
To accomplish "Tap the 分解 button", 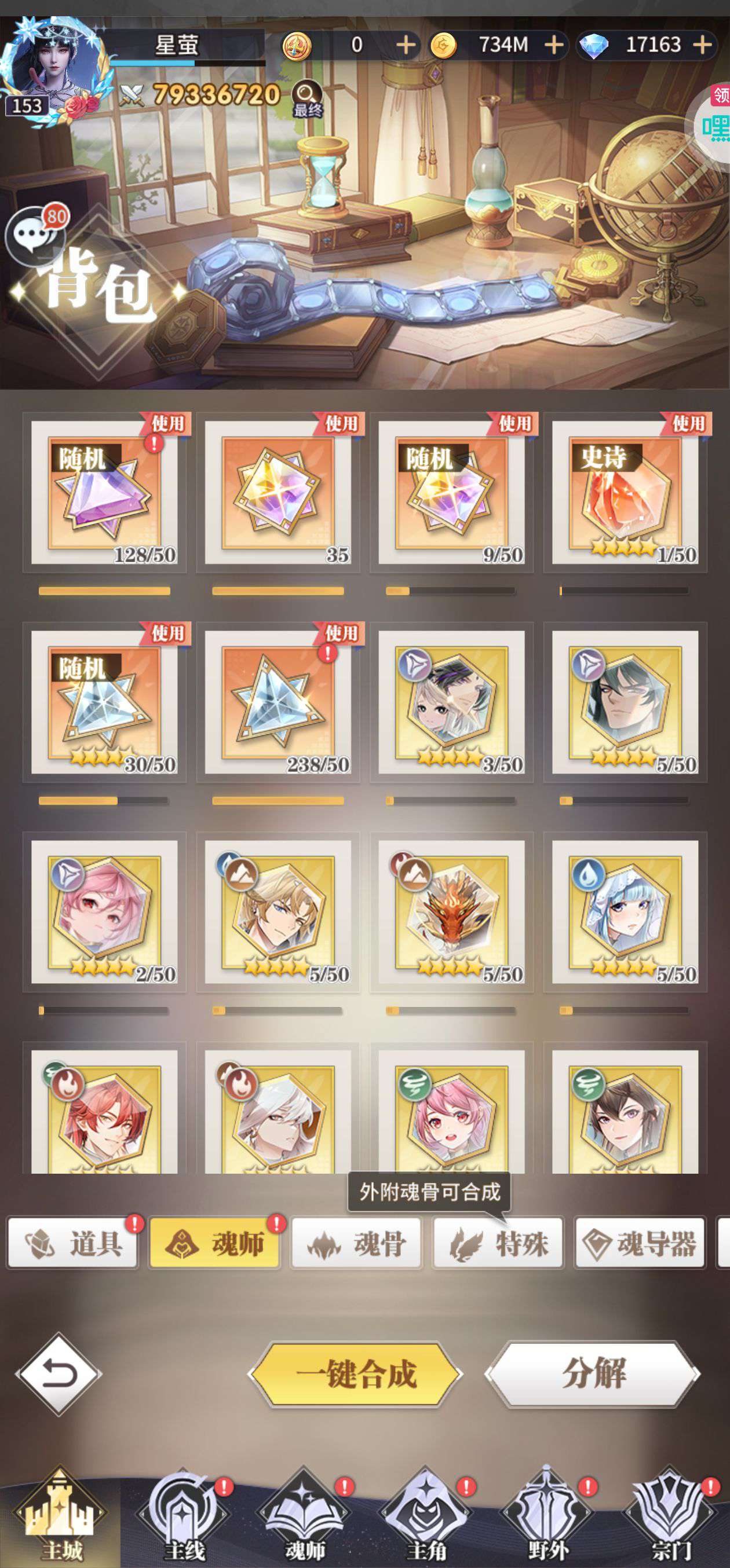I will coord(593,1373).
